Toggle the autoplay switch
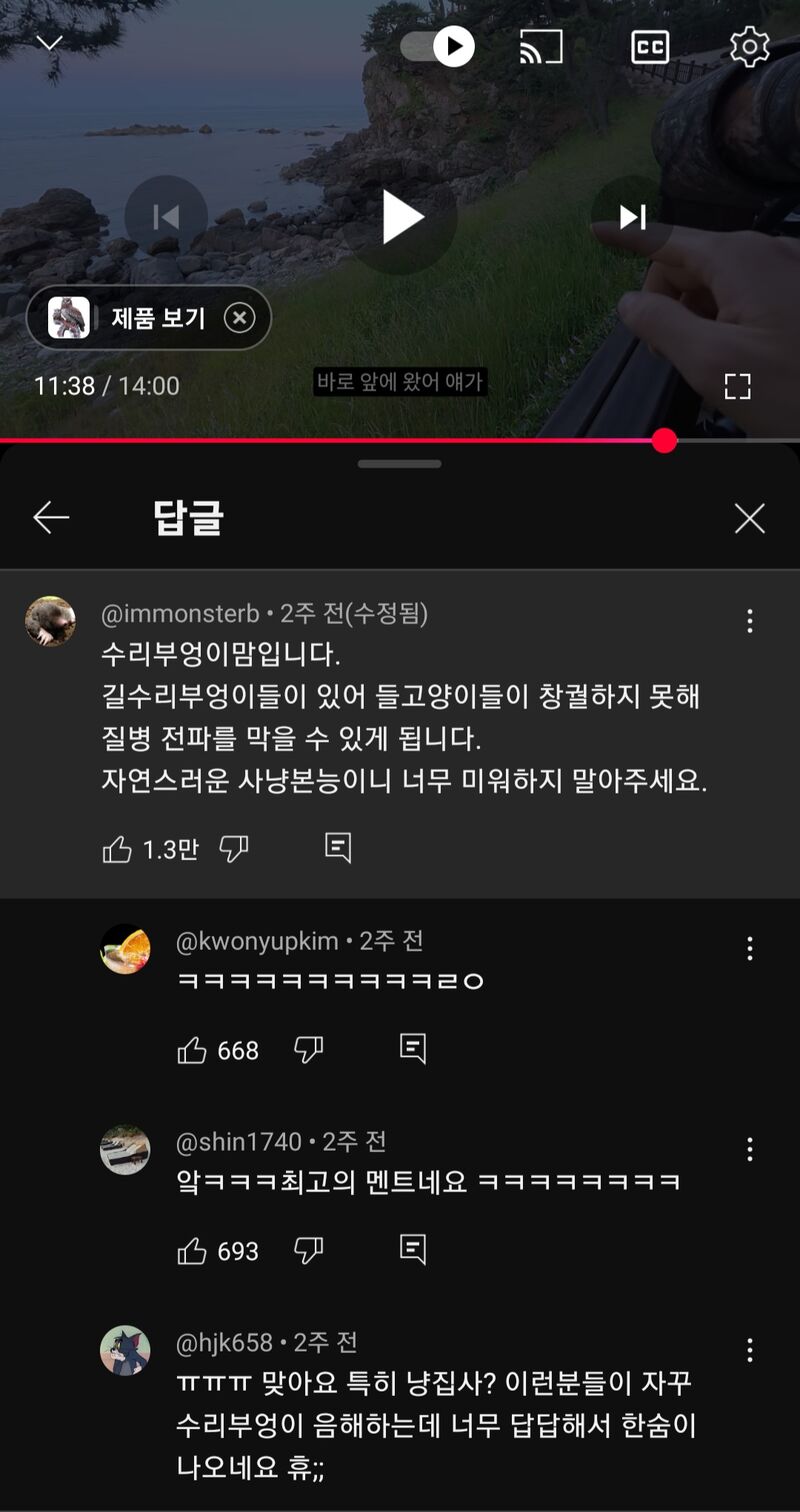 point(437,46)
